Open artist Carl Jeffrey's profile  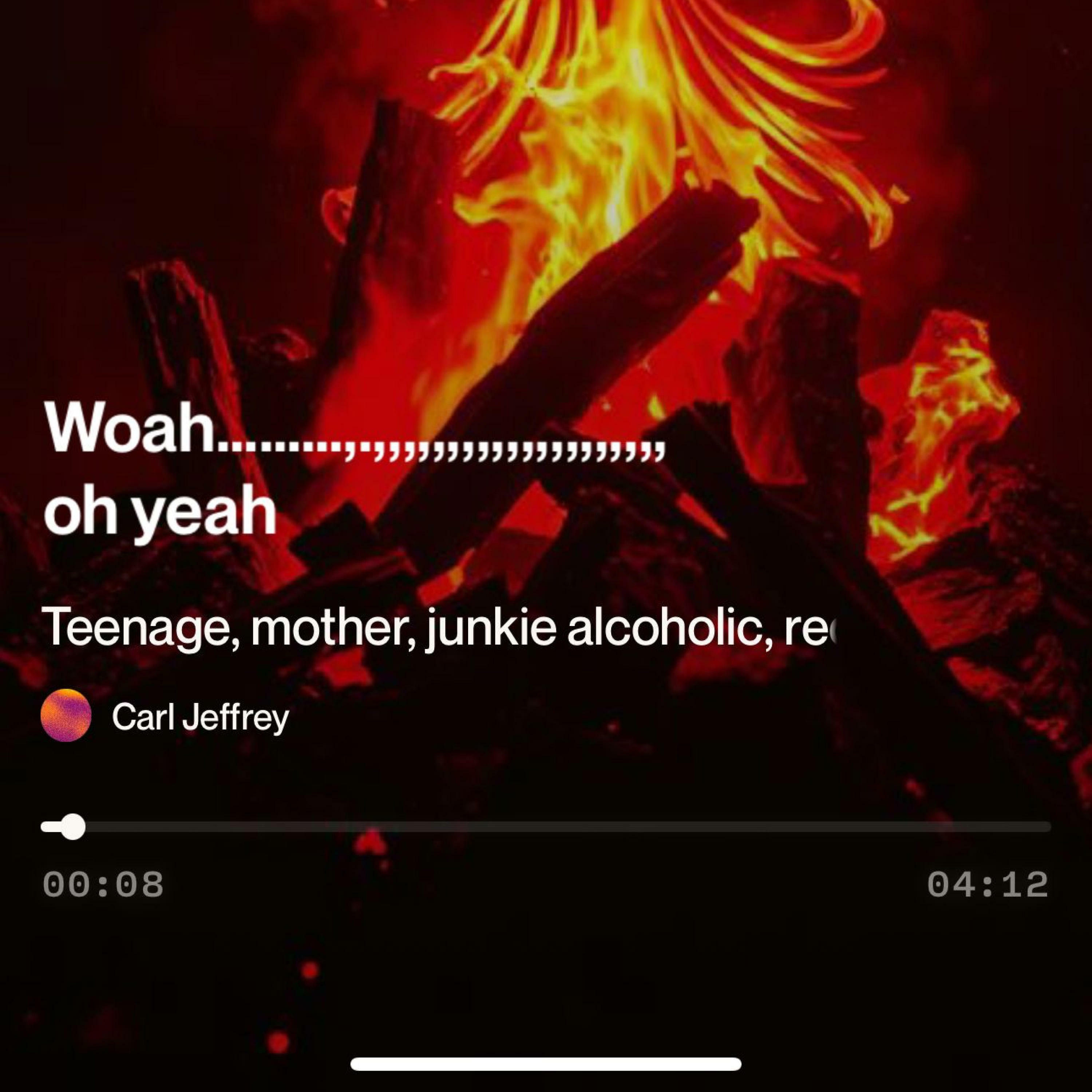199,716
